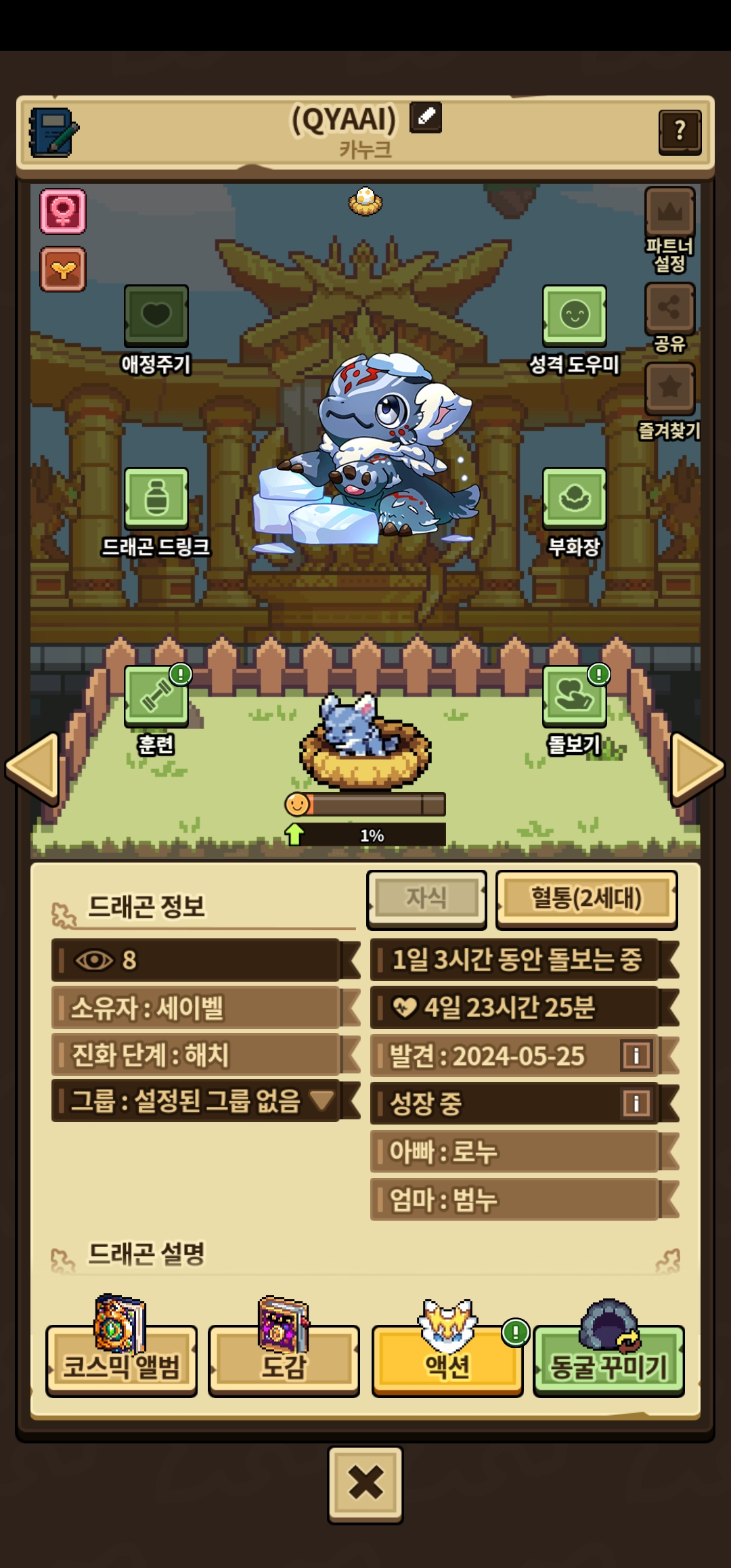Expand the 그룹 group dropdown
Image resolution: width=731 pixels, height=1568 pixels.
(322, 1100)
